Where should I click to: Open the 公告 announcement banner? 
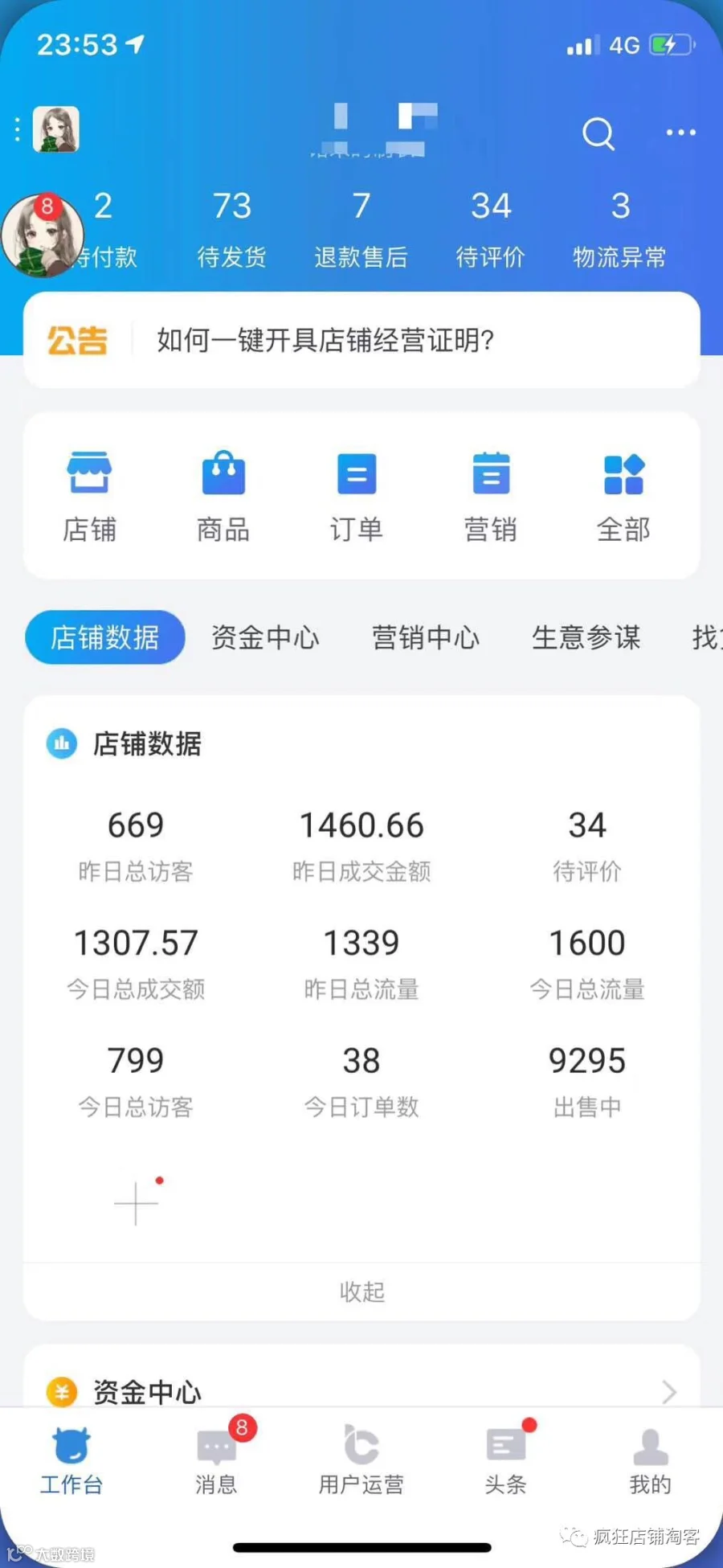tap(361, 340)
